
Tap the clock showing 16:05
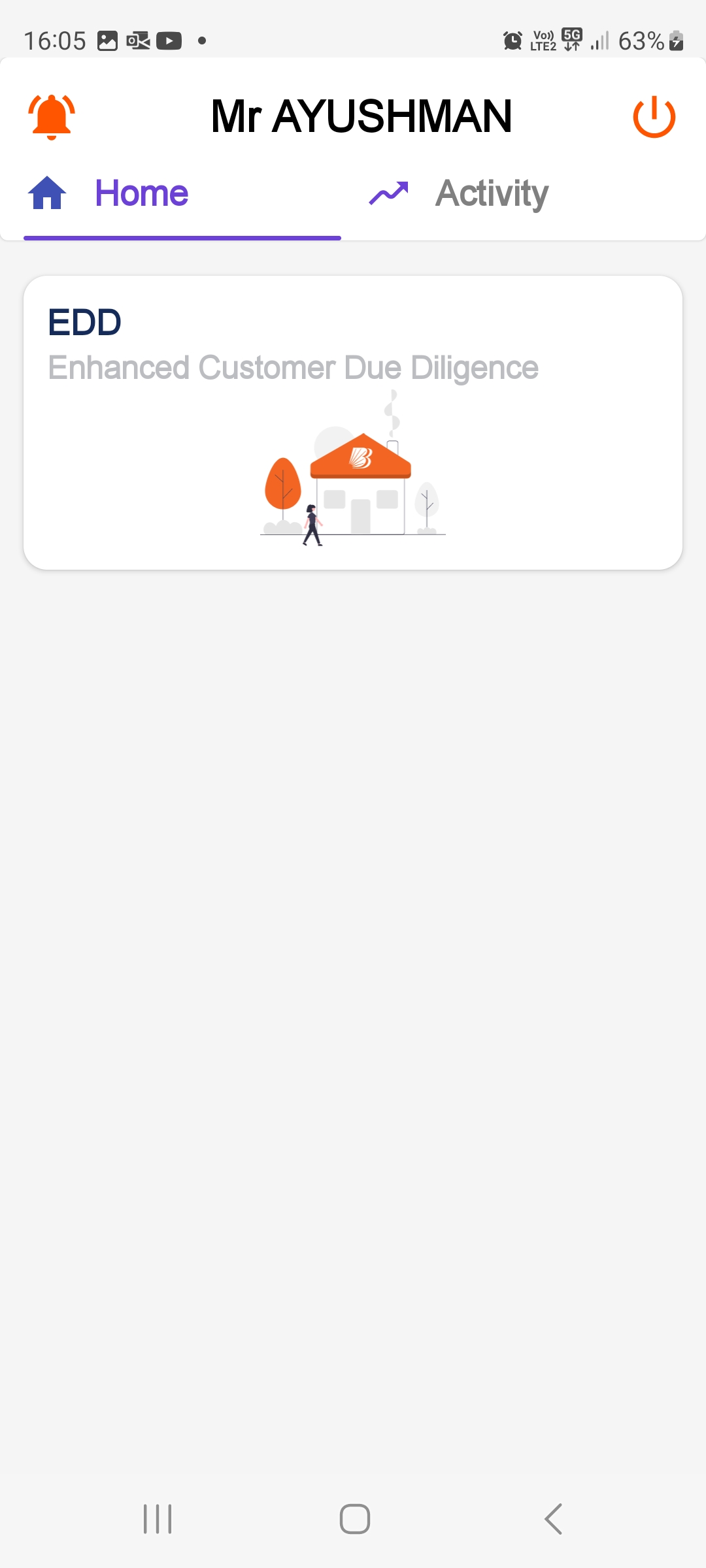tap(56, 39)
